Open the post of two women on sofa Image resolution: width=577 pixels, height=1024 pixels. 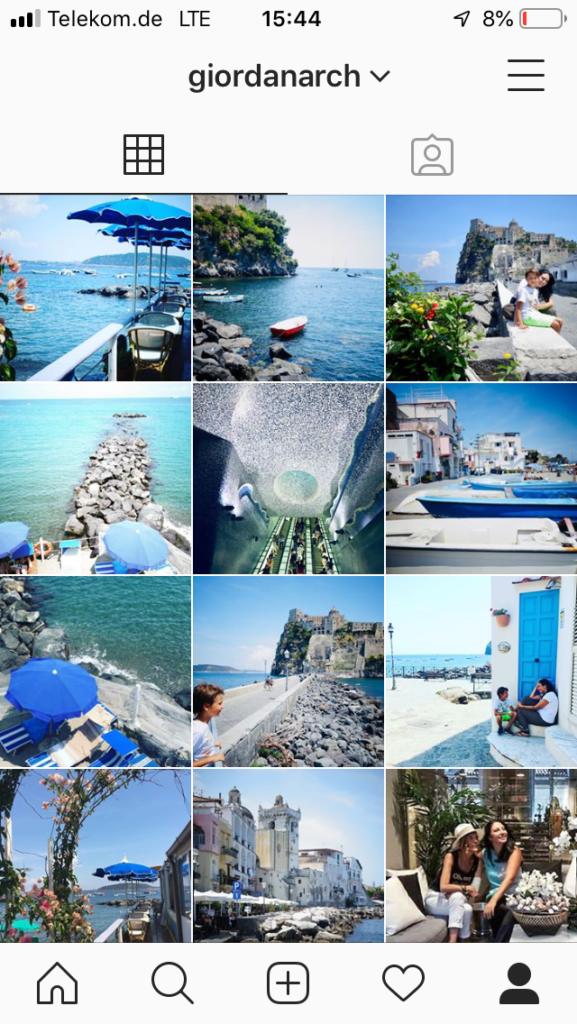[482, 856]
